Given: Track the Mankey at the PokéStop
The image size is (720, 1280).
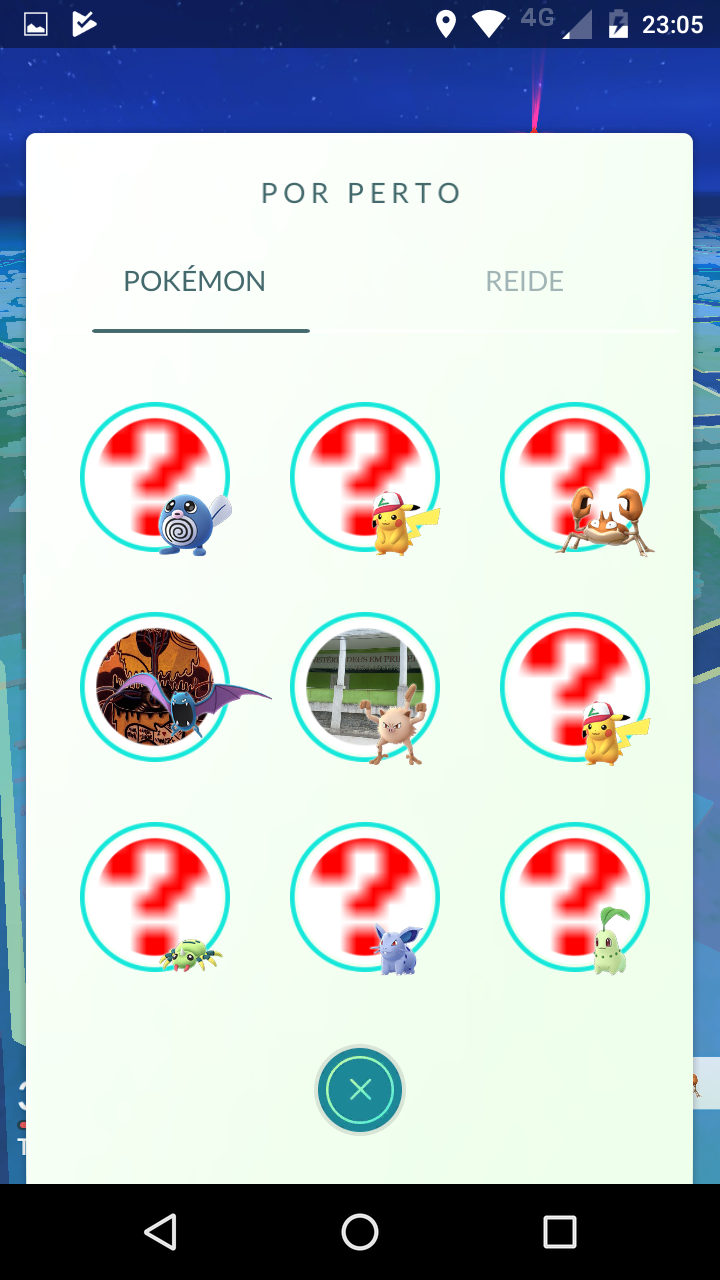Looking at the screenshot, I should 365,688.
